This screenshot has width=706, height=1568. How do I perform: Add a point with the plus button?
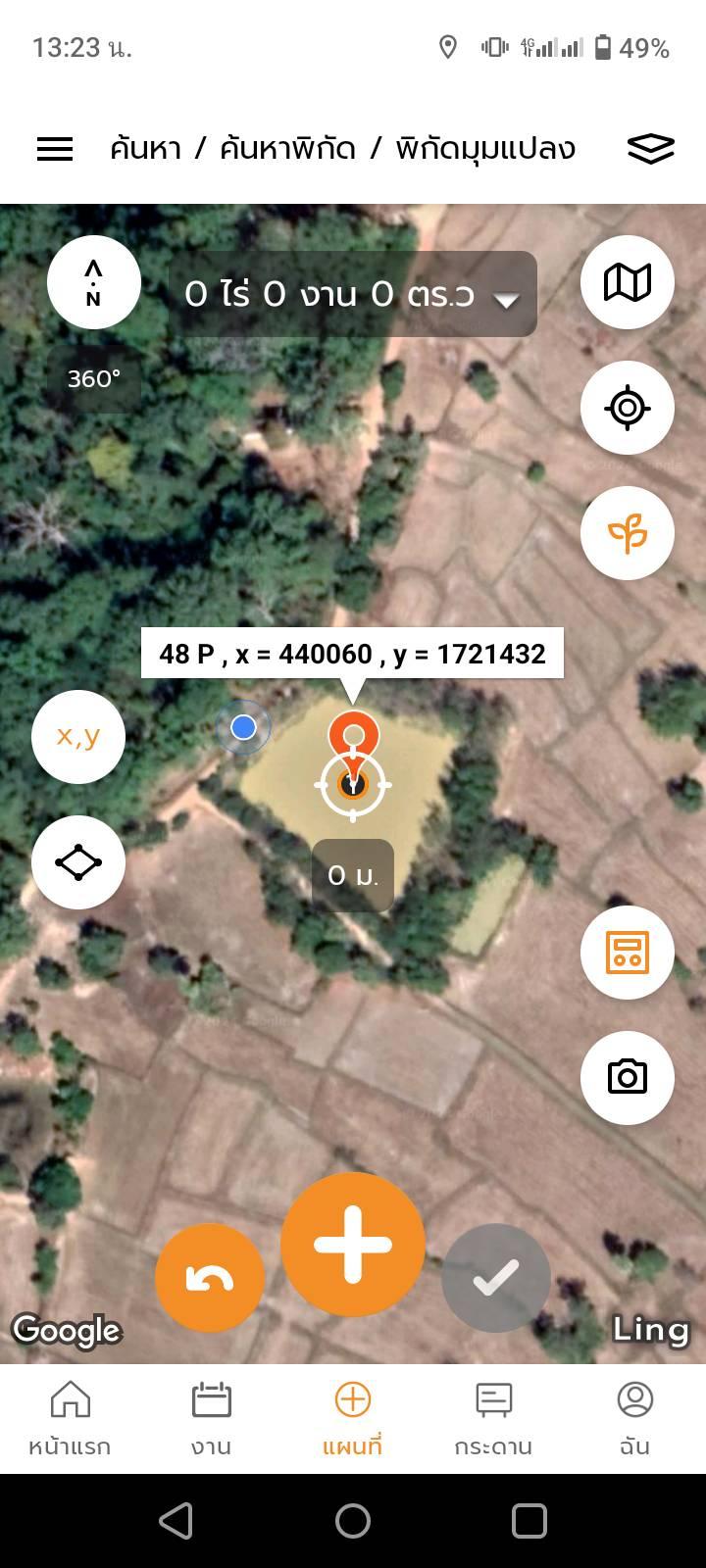(353, 1245)
